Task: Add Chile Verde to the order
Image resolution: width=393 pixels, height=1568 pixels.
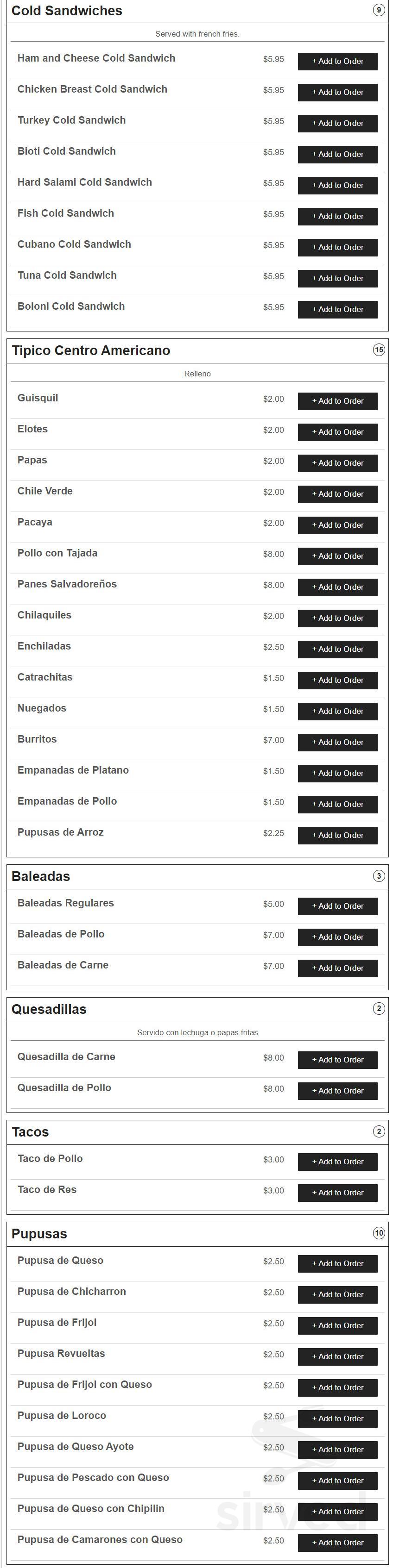Action: (337, 494)
